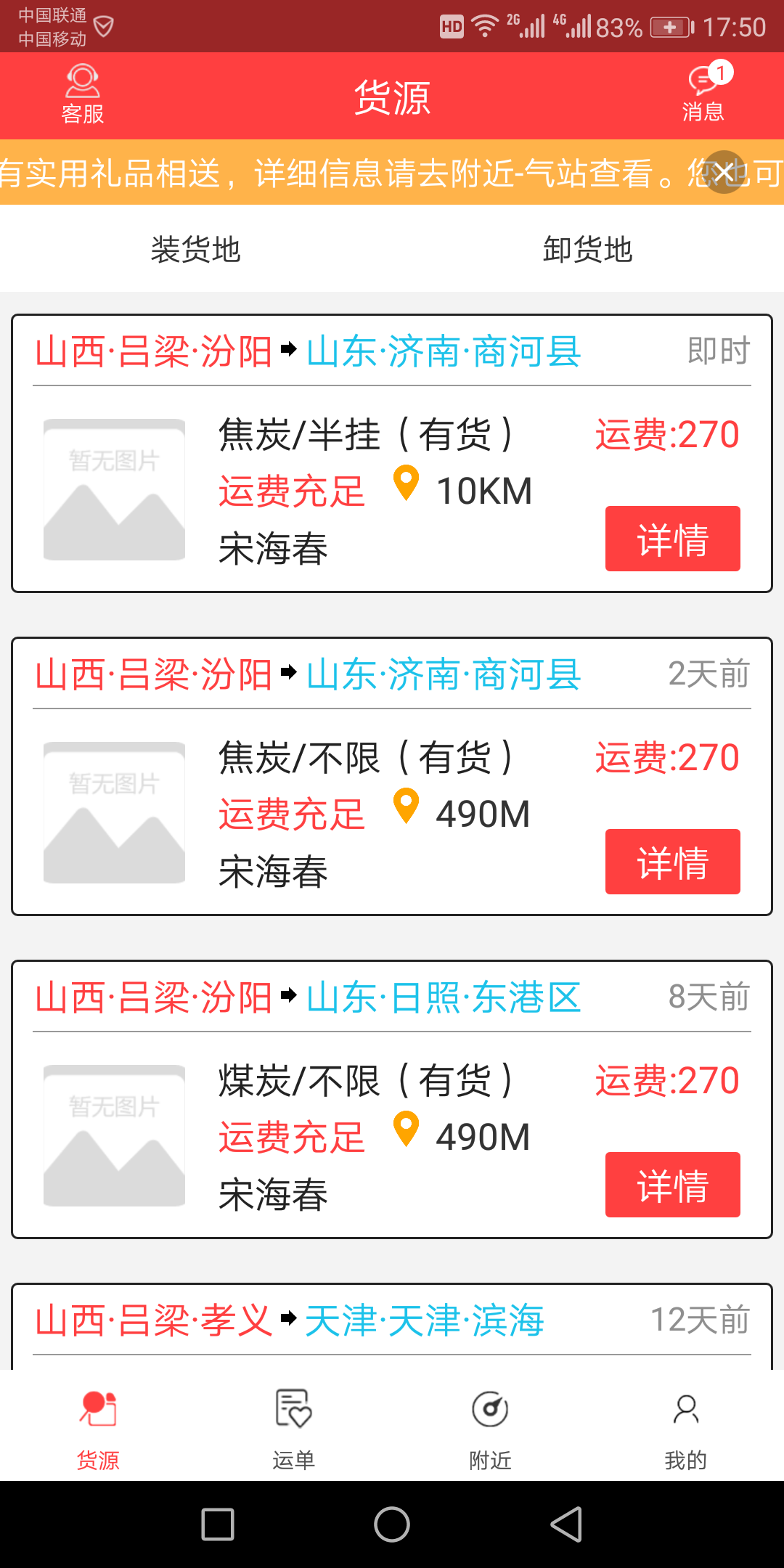Tap 详情 on the 煤炭/不限 listing

(x=671, y=1185)
